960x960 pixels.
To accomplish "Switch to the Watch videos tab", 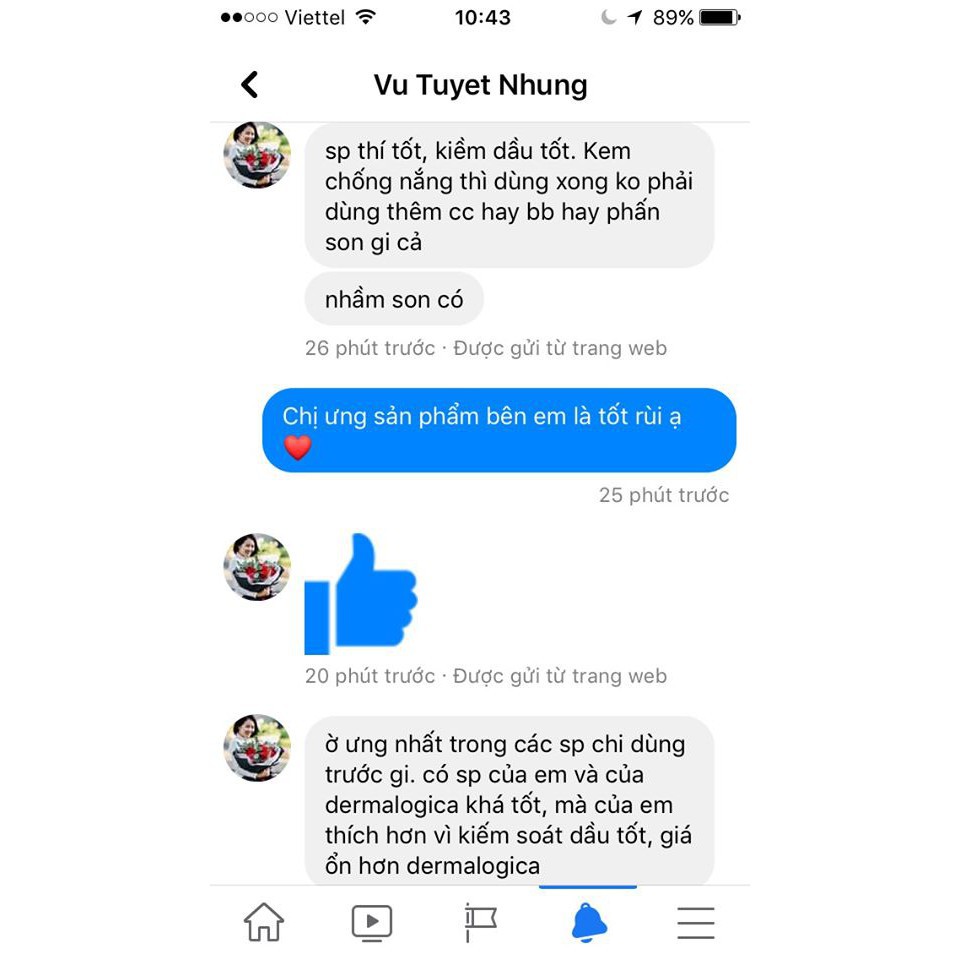I will coord(372,922).
